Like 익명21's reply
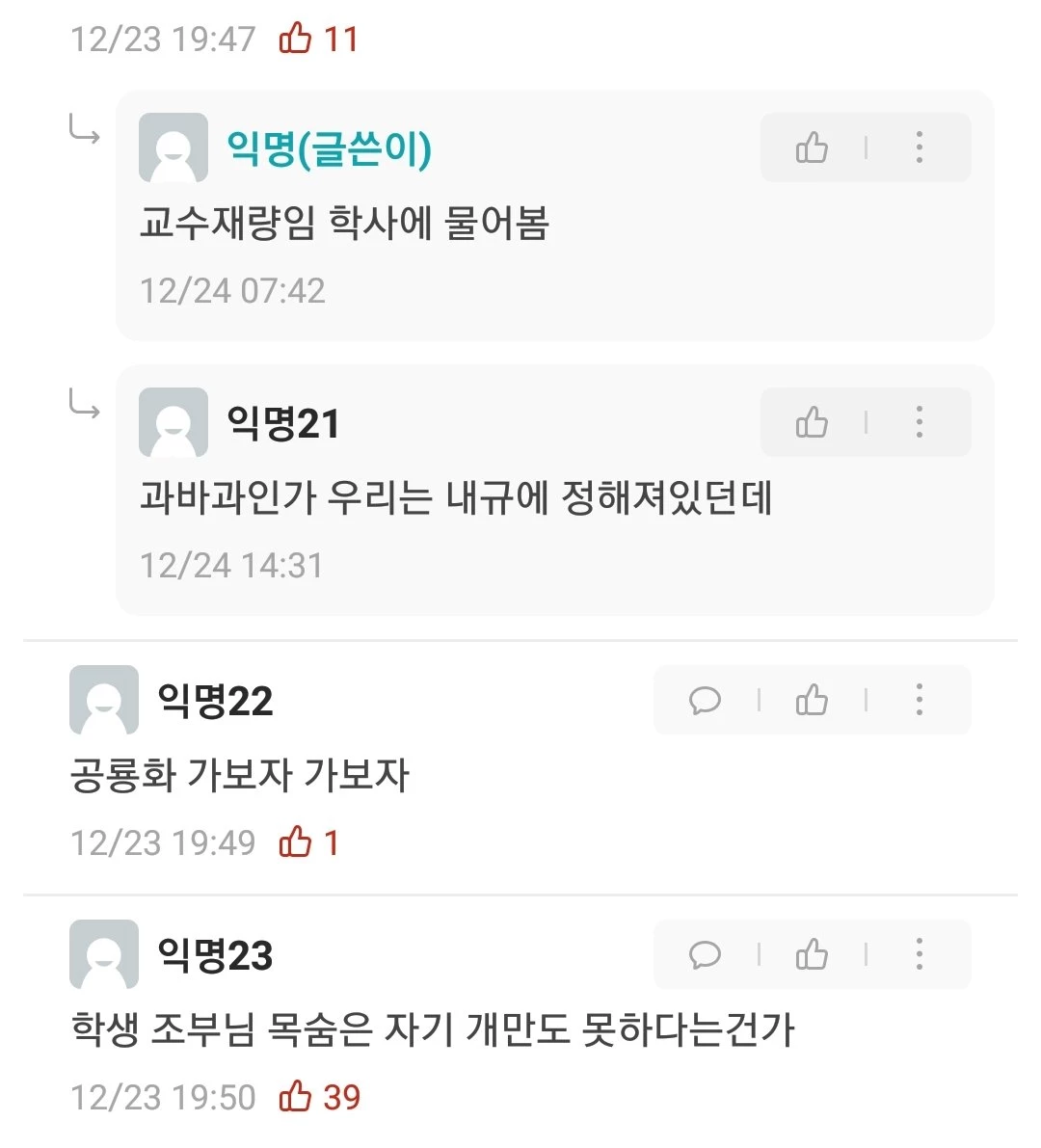This screenshot has height=1148, width=1041. (x=812, y=422)
